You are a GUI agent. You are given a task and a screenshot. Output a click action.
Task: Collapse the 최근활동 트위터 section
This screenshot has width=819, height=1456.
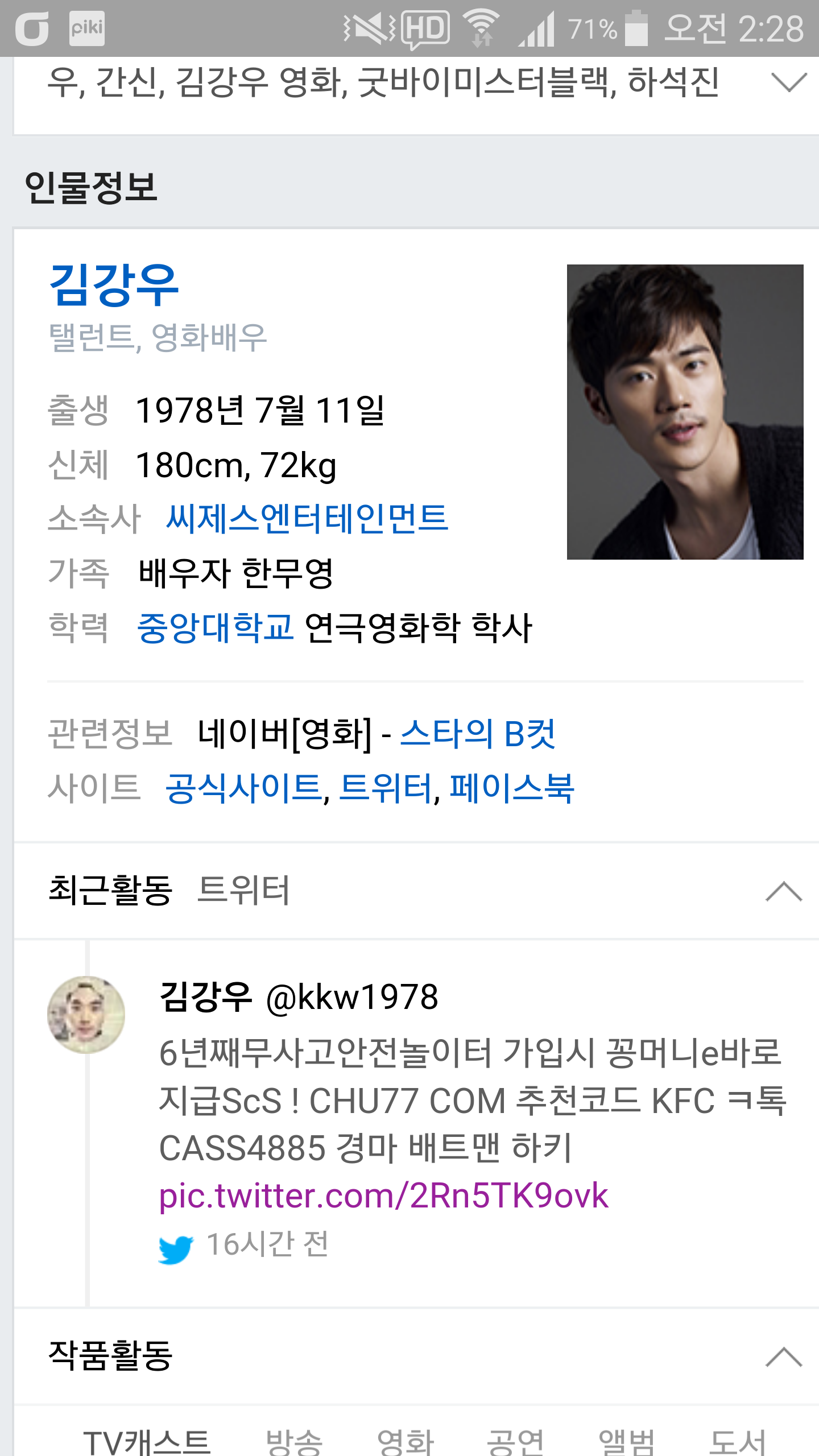point(784,891)
